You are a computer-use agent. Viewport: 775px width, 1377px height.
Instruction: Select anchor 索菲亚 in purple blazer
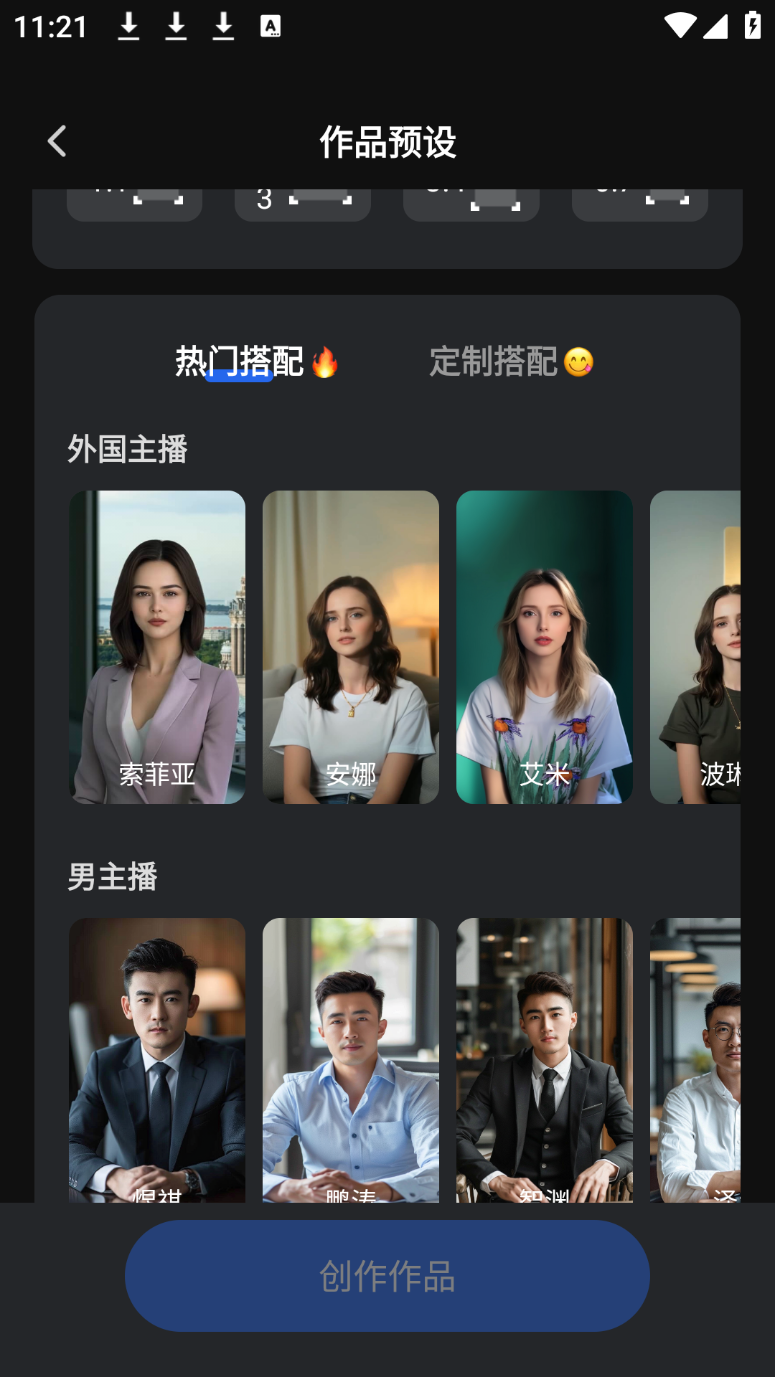tap(156, 646)
